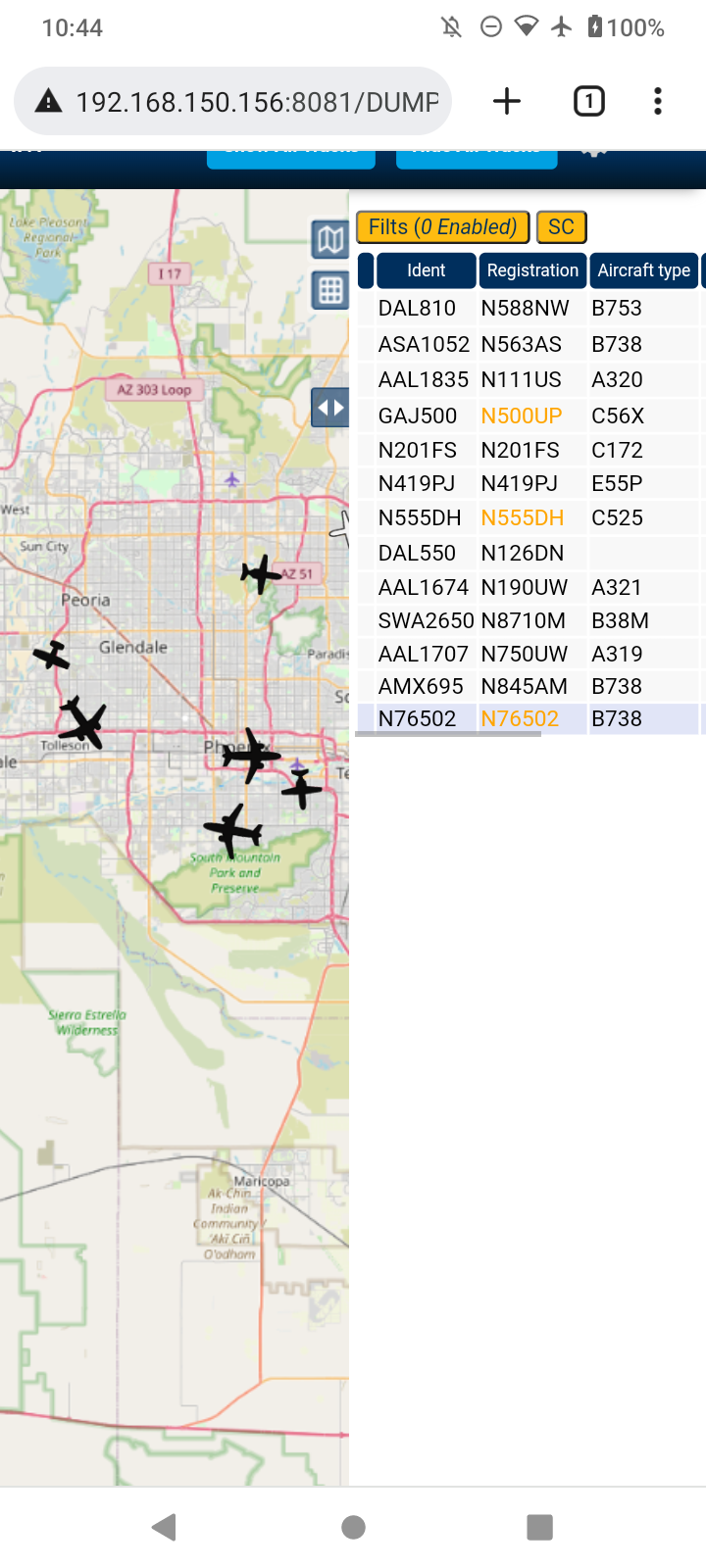
Task: Open the tab switcher
Action: pos(588,101)
